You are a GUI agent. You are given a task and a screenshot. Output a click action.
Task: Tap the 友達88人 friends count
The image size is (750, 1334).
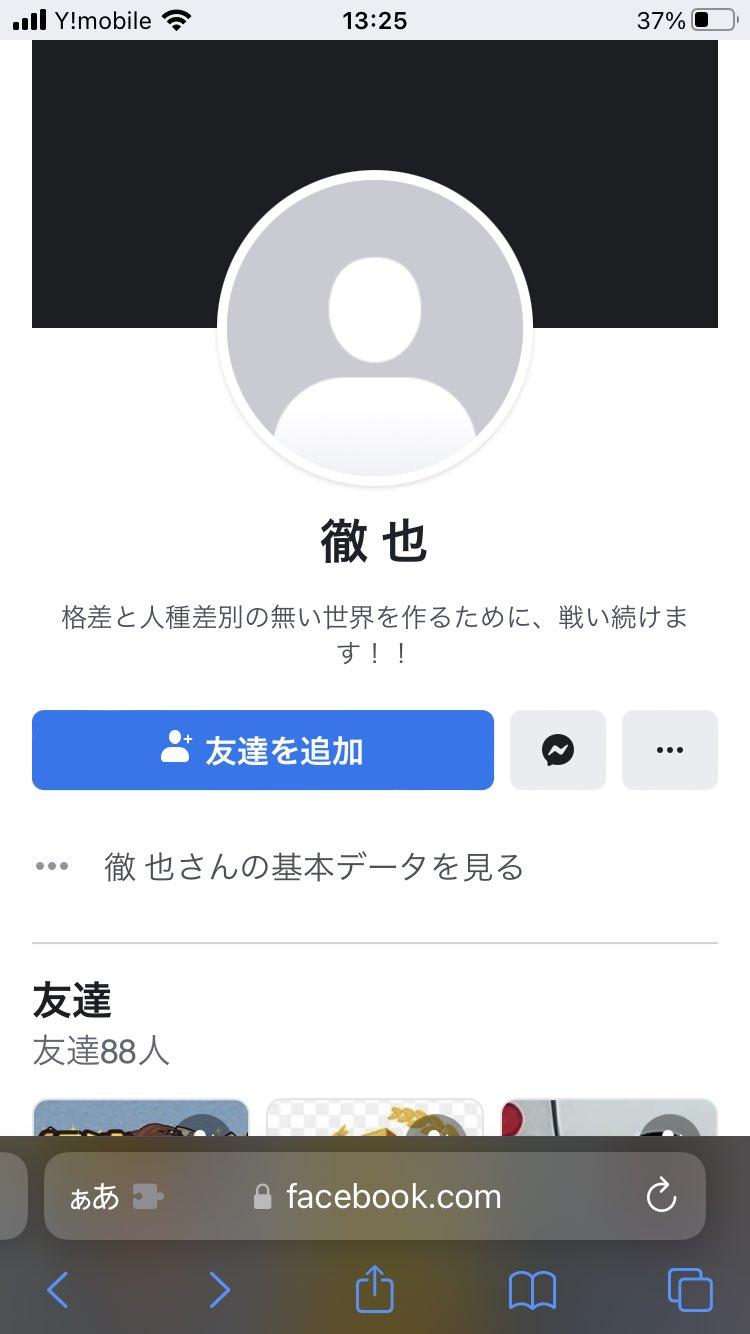[100, 1051]
